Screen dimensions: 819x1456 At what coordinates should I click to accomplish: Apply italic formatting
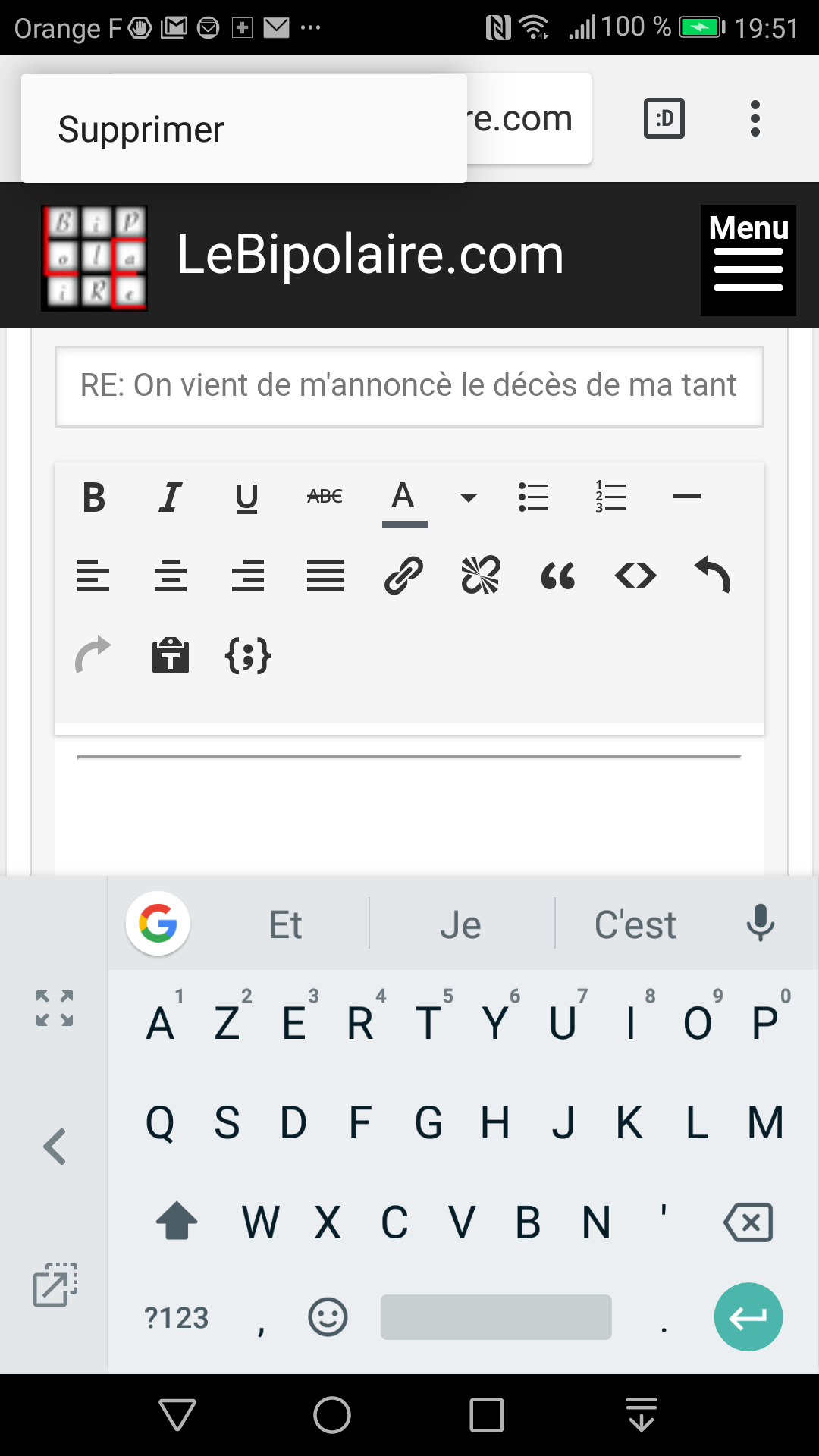(171, 497)
